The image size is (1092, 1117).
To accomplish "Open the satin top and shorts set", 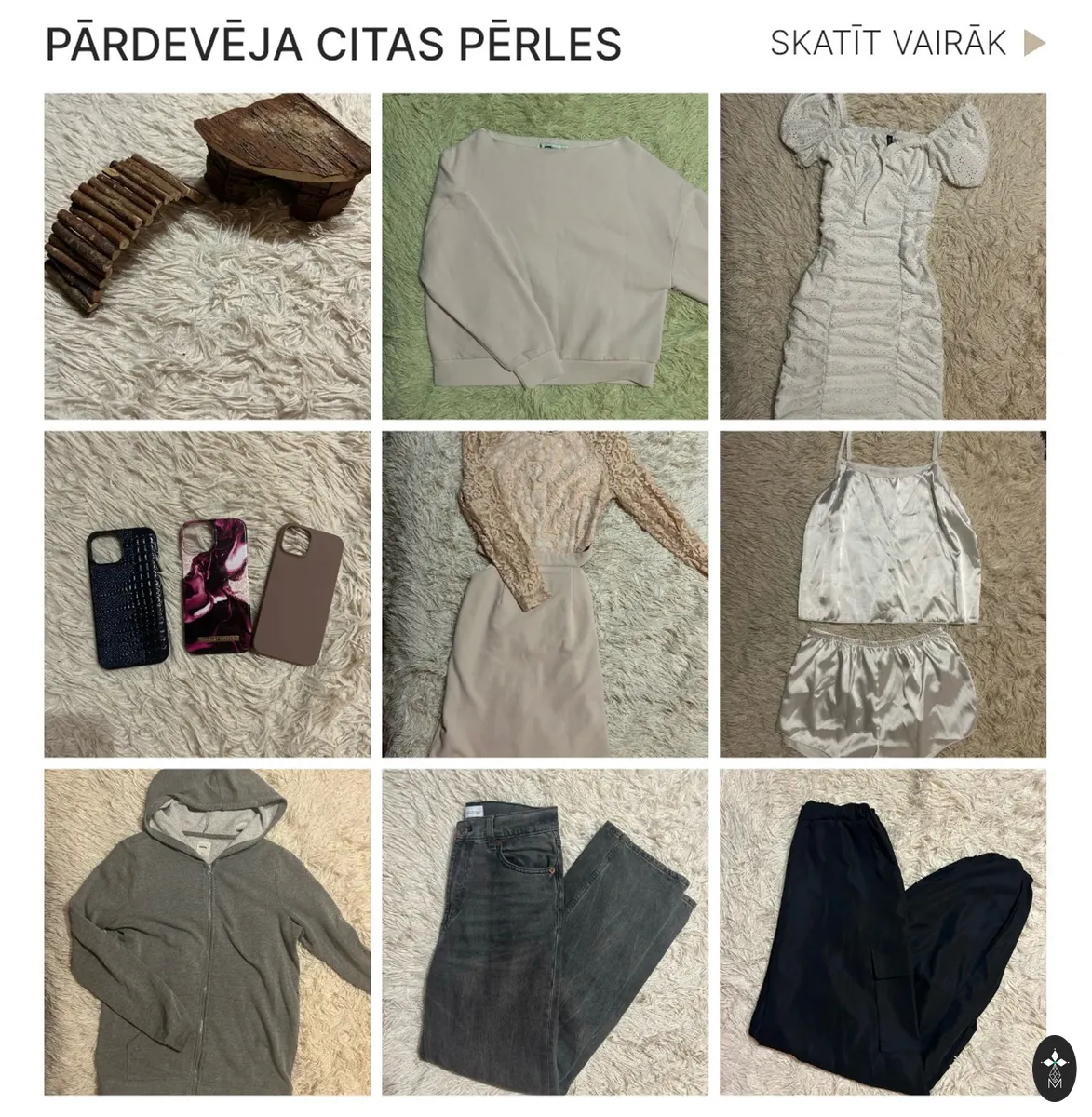I will pos(883,594).
